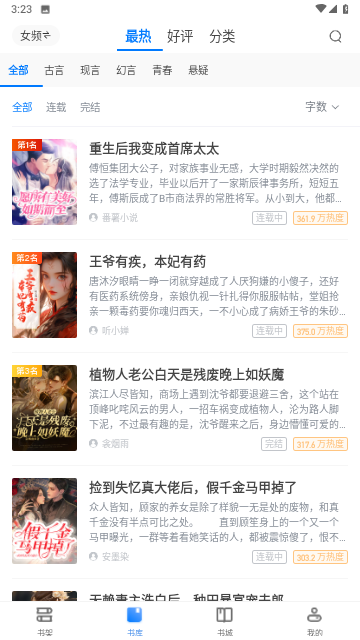Go to the 书城 bottom tab
The height and width of the screenshot is (640, 360).
[x=224, y=621]
